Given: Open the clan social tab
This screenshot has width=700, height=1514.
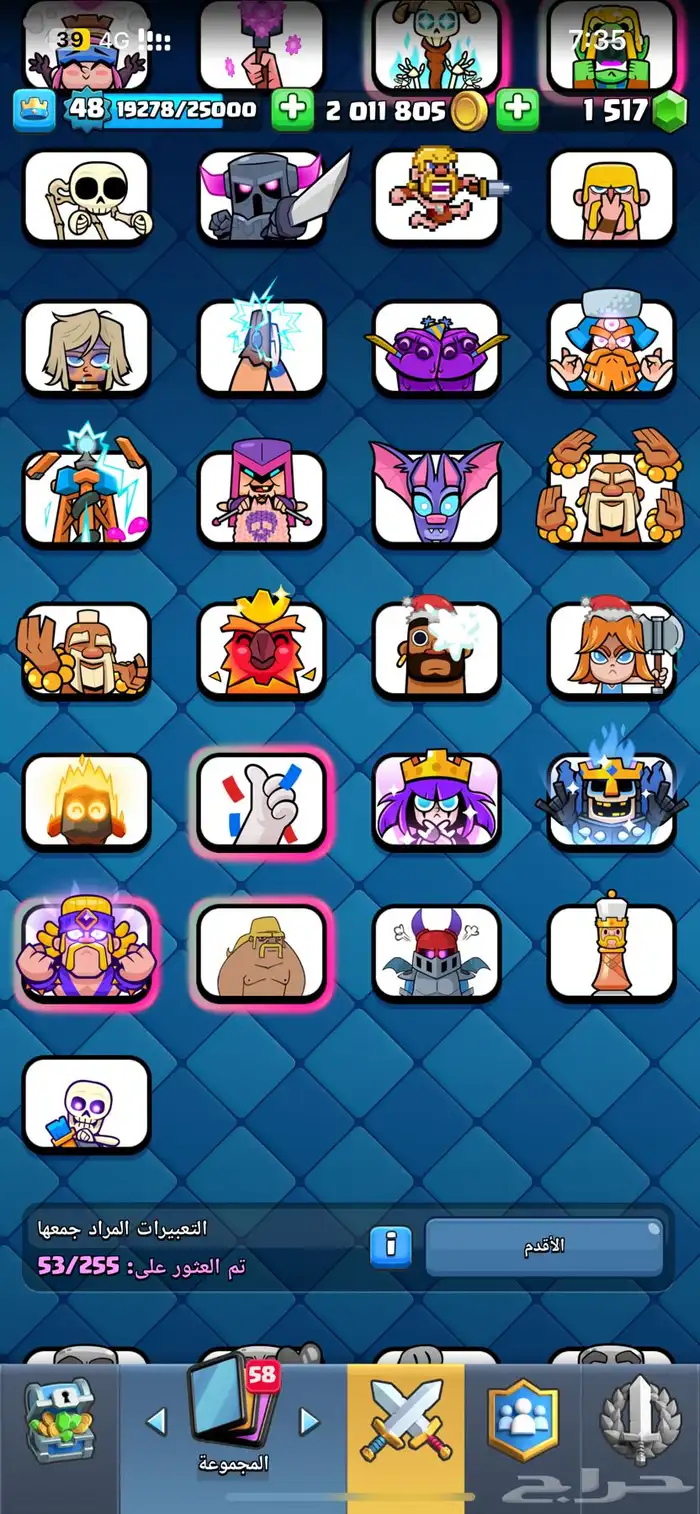Looking at the screenshot, I should 522,1420.
